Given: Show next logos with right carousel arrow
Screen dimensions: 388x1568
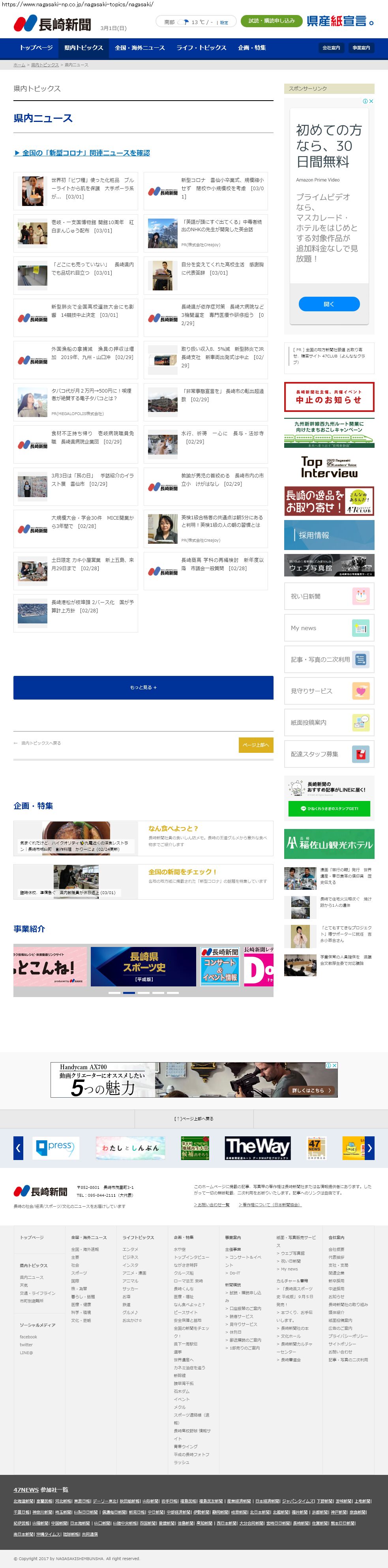Looking at the screenshot, I should [369, 1148].
